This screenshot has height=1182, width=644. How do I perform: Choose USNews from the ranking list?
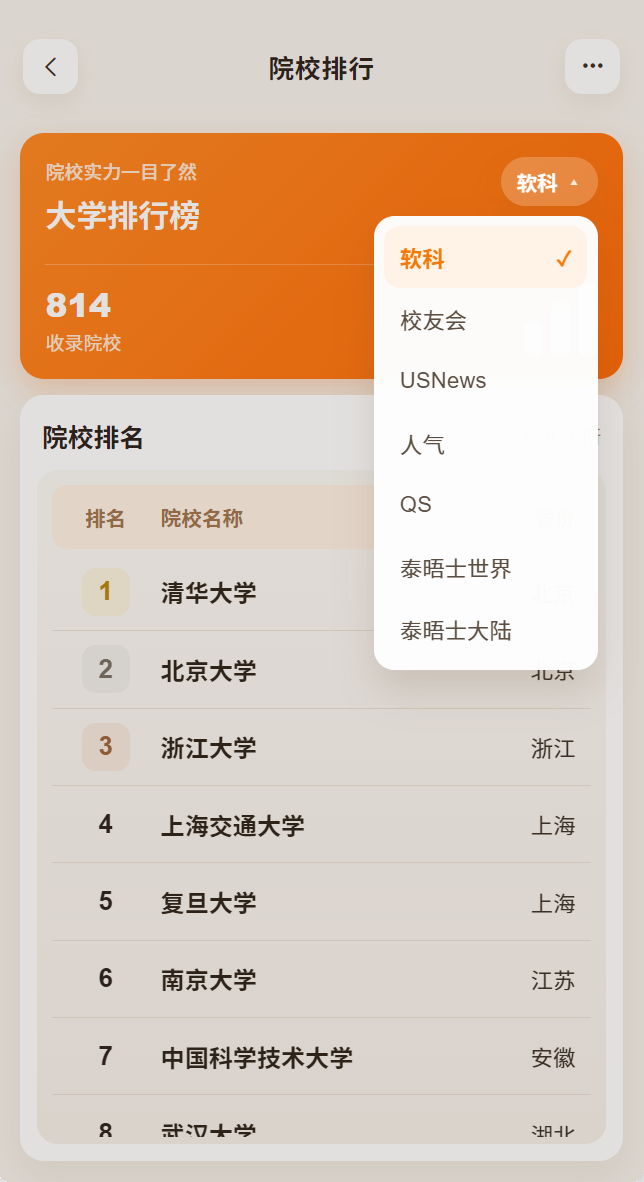tap(486, 381)
